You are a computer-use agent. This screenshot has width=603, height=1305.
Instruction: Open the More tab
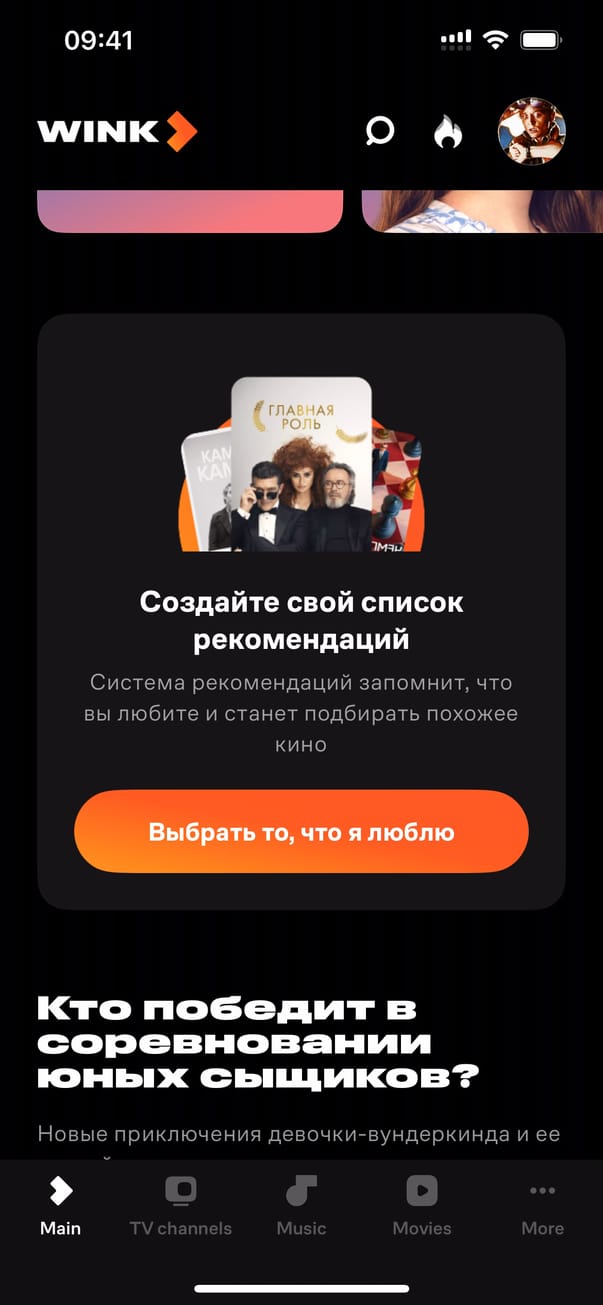(x=542, y=1206)
